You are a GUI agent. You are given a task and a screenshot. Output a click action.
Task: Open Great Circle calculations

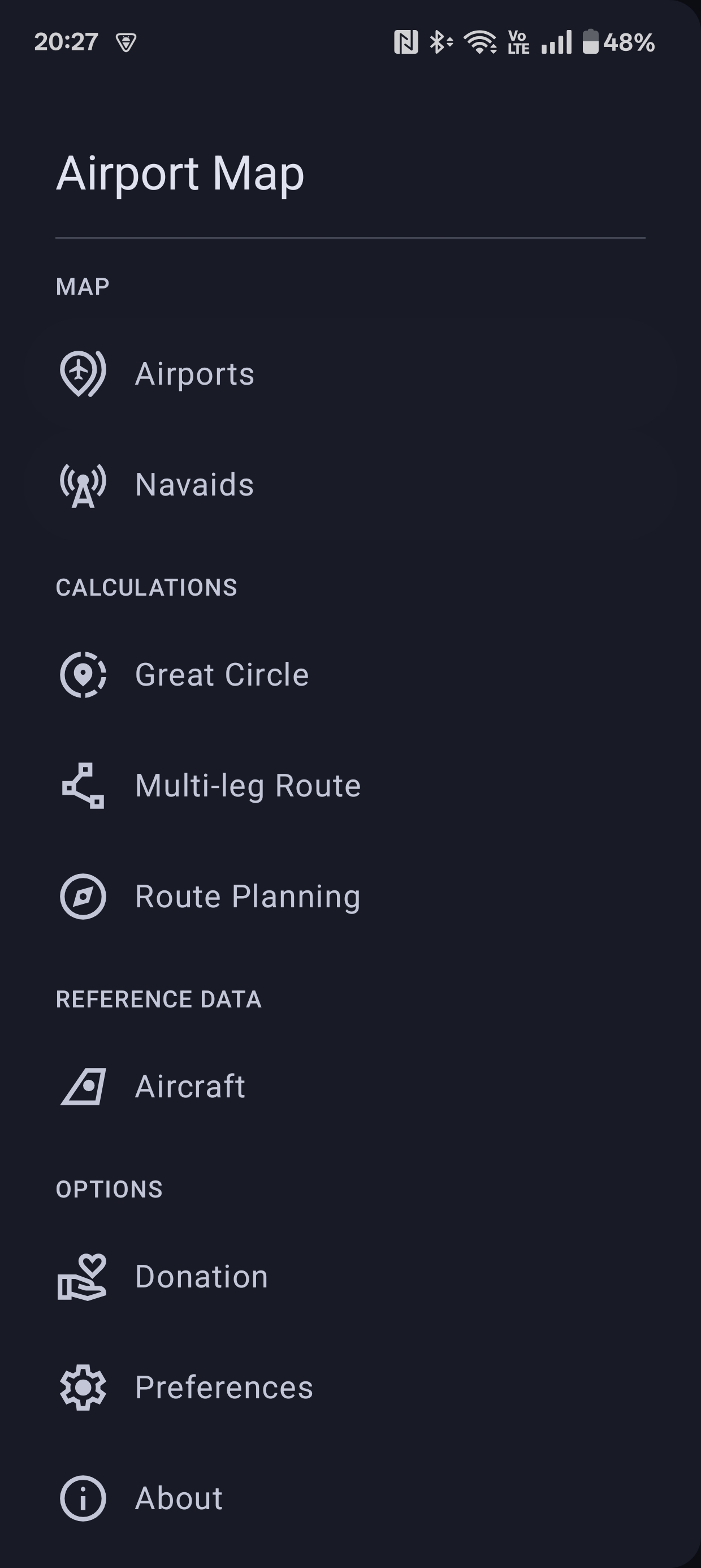coord(222,674)
